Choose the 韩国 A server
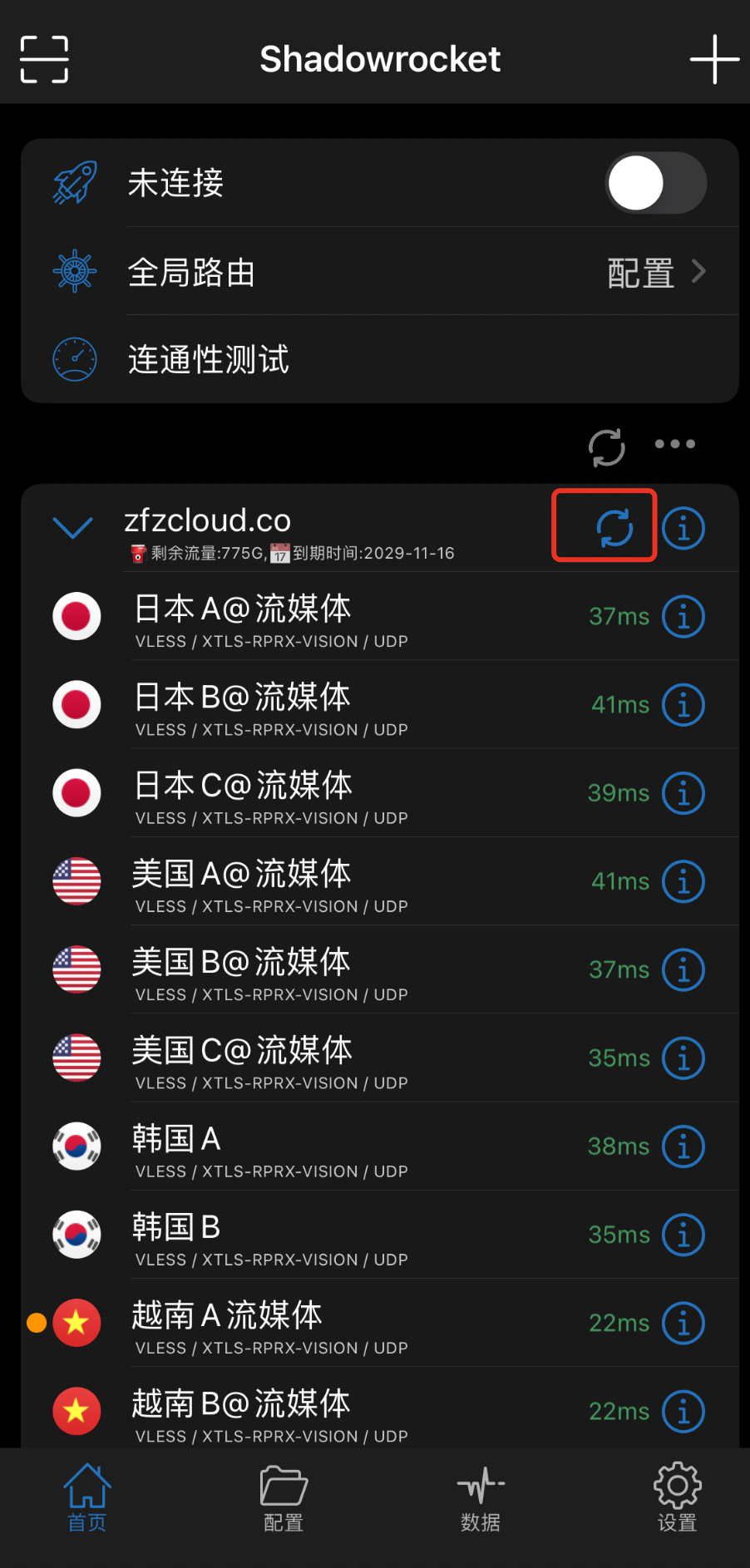 pos(333,1146)
